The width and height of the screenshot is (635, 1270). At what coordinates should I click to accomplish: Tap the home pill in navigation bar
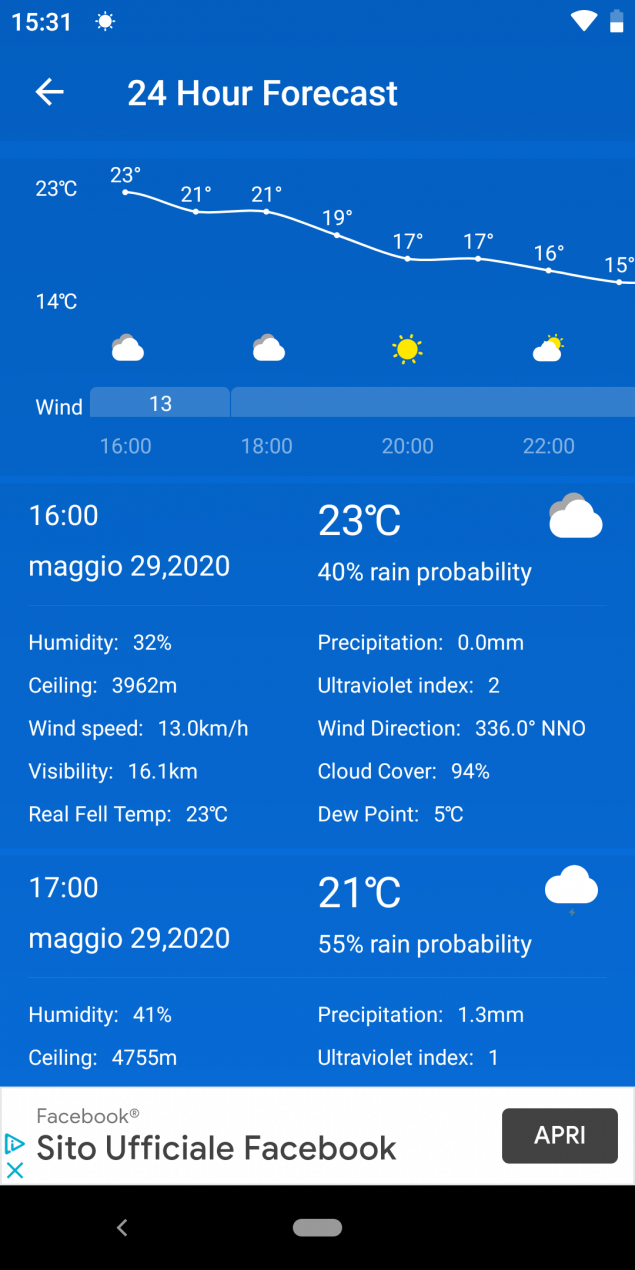317,1227
